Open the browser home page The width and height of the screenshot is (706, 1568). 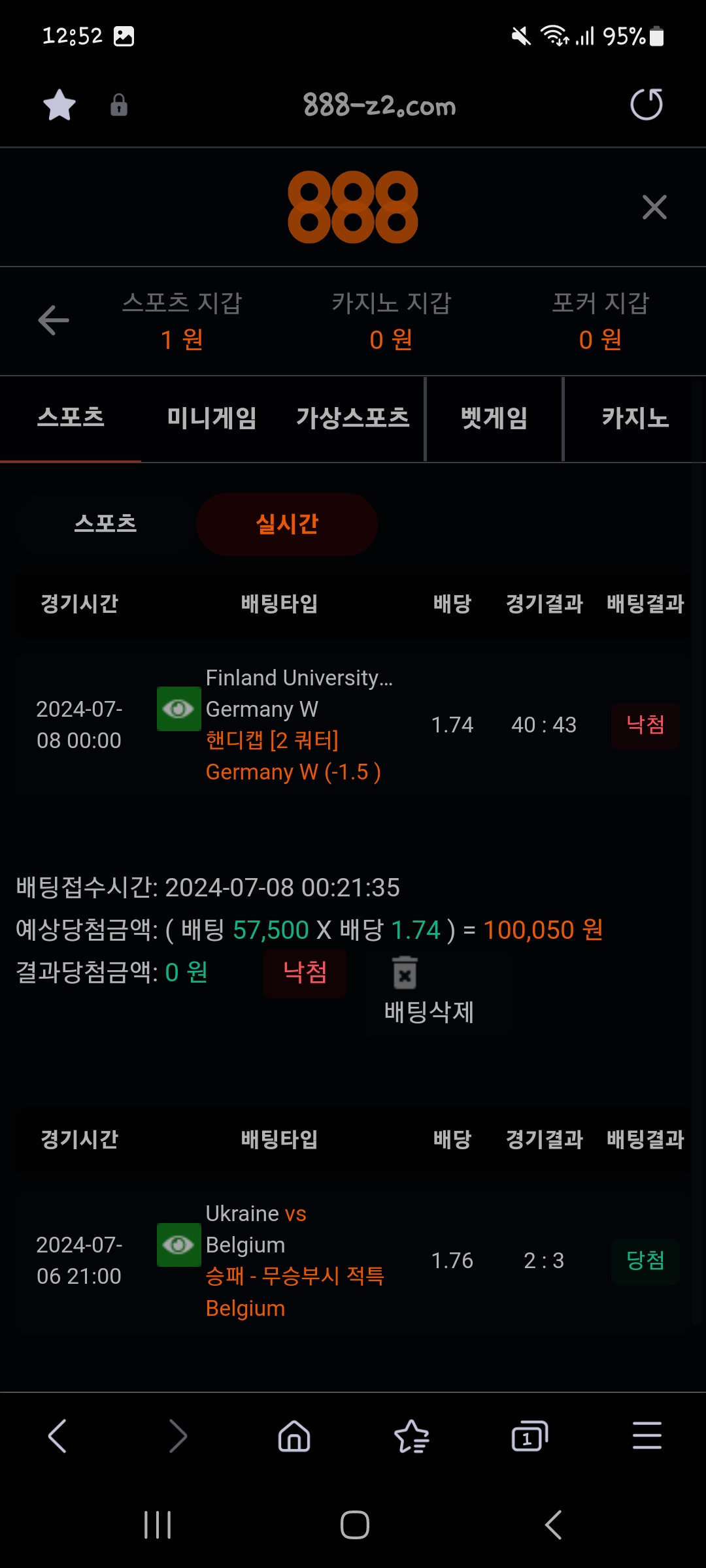coord(294,1436)
